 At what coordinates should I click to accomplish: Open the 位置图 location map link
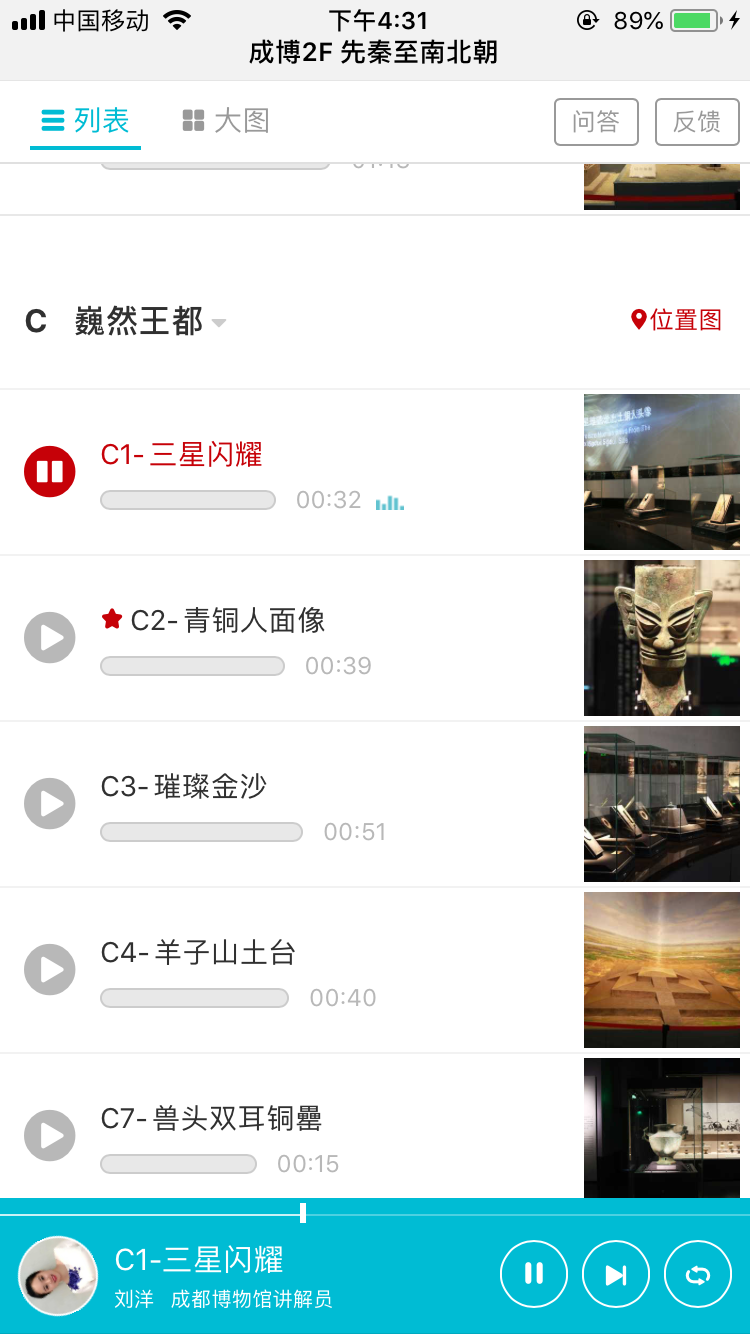679,319
